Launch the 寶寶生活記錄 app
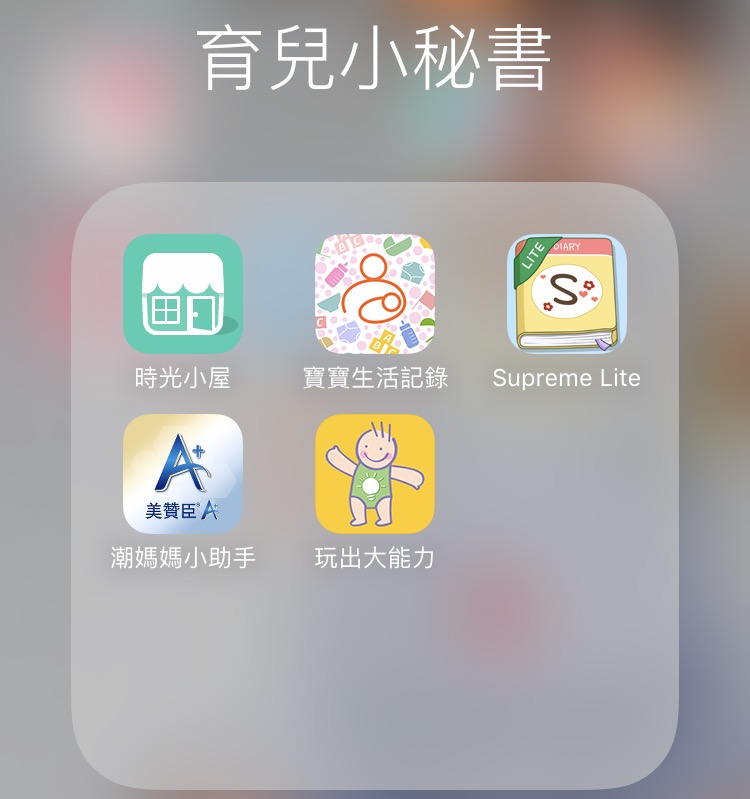The width and height of the screenshot is (750, 799). [375, 294]
